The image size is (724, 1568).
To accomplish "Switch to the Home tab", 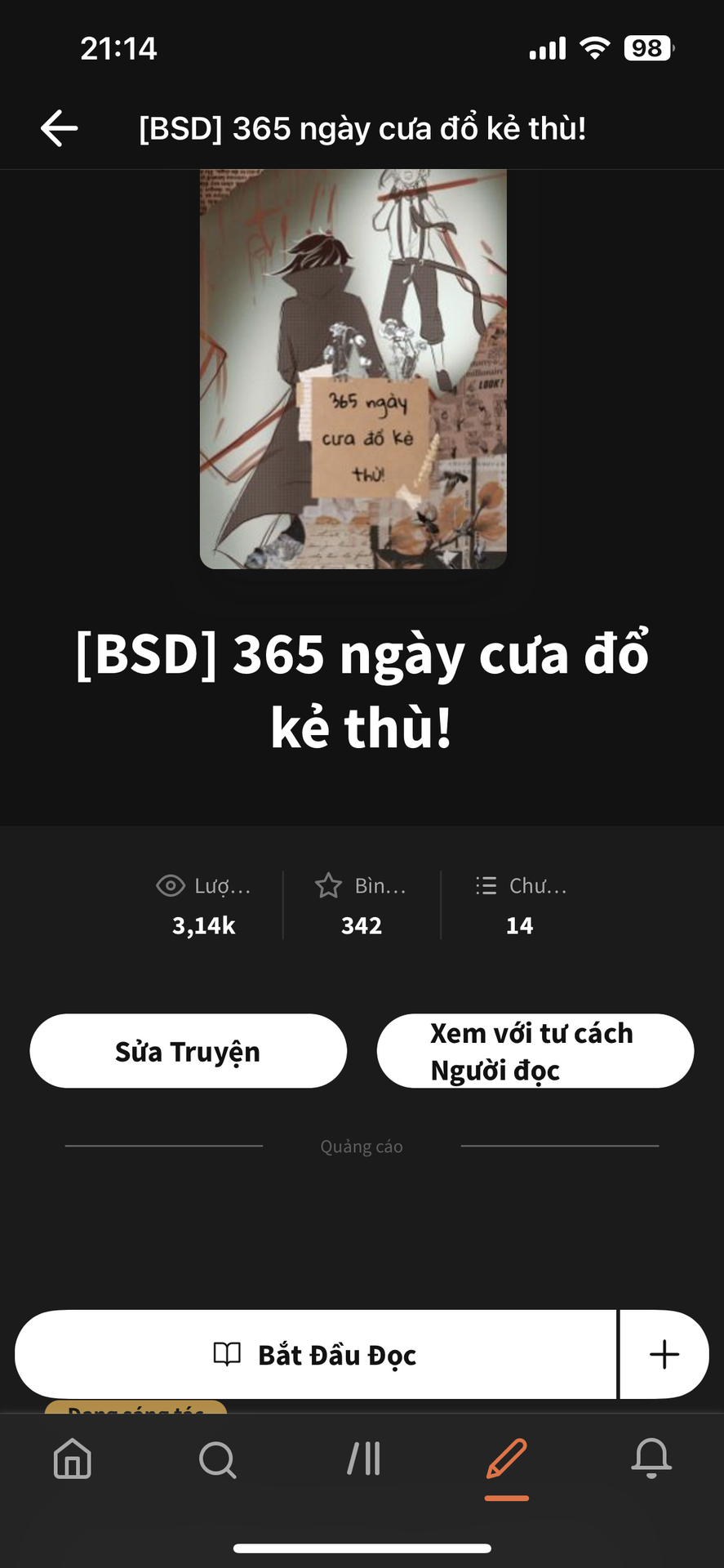I will [73, 1459].
